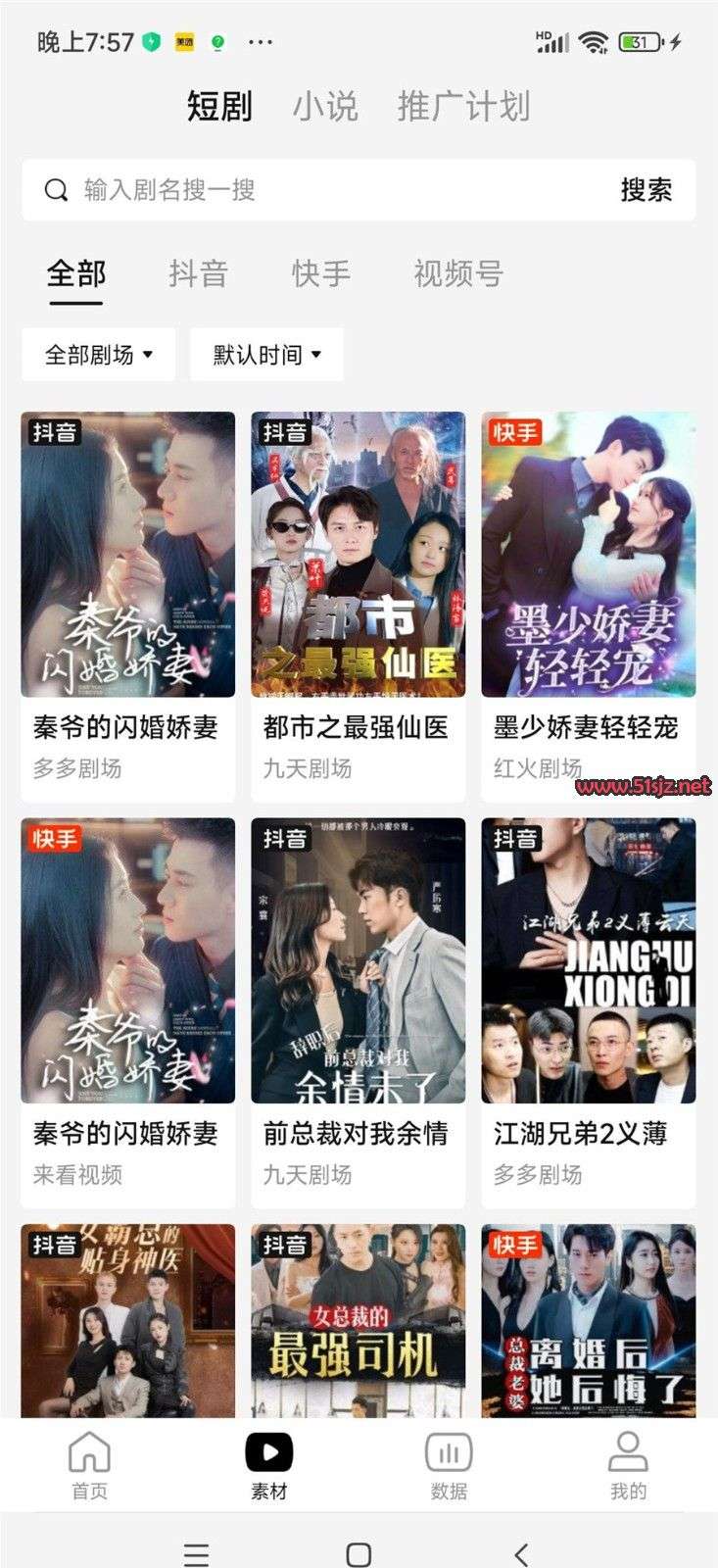The width and height of the screenshot is (718, 1568).
Task: Open the 我的 profile tab
Action: pos(628,1465)
